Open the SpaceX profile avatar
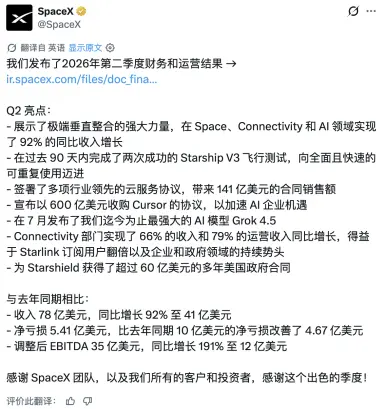The width and height of the screenshot is (384, 410). pyautogui.click(x=19, y=18)
